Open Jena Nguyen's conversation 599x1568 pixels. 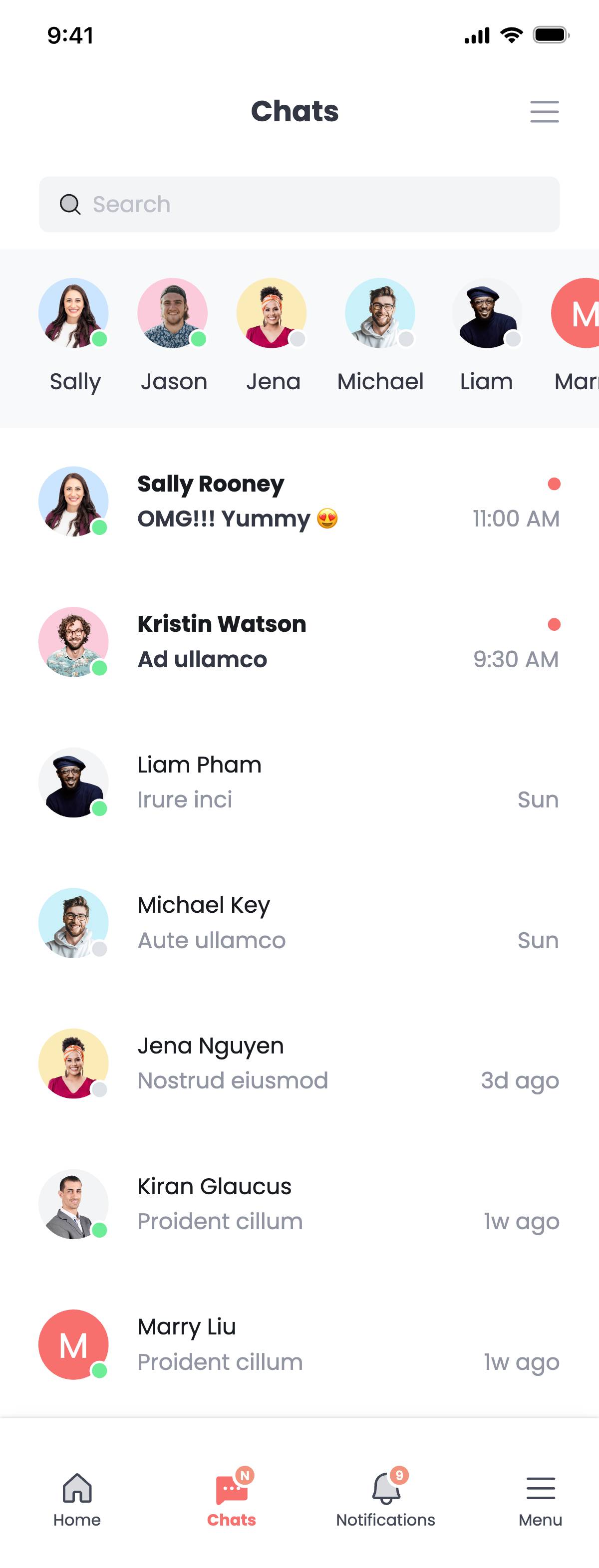click(x=299, y=1063)
